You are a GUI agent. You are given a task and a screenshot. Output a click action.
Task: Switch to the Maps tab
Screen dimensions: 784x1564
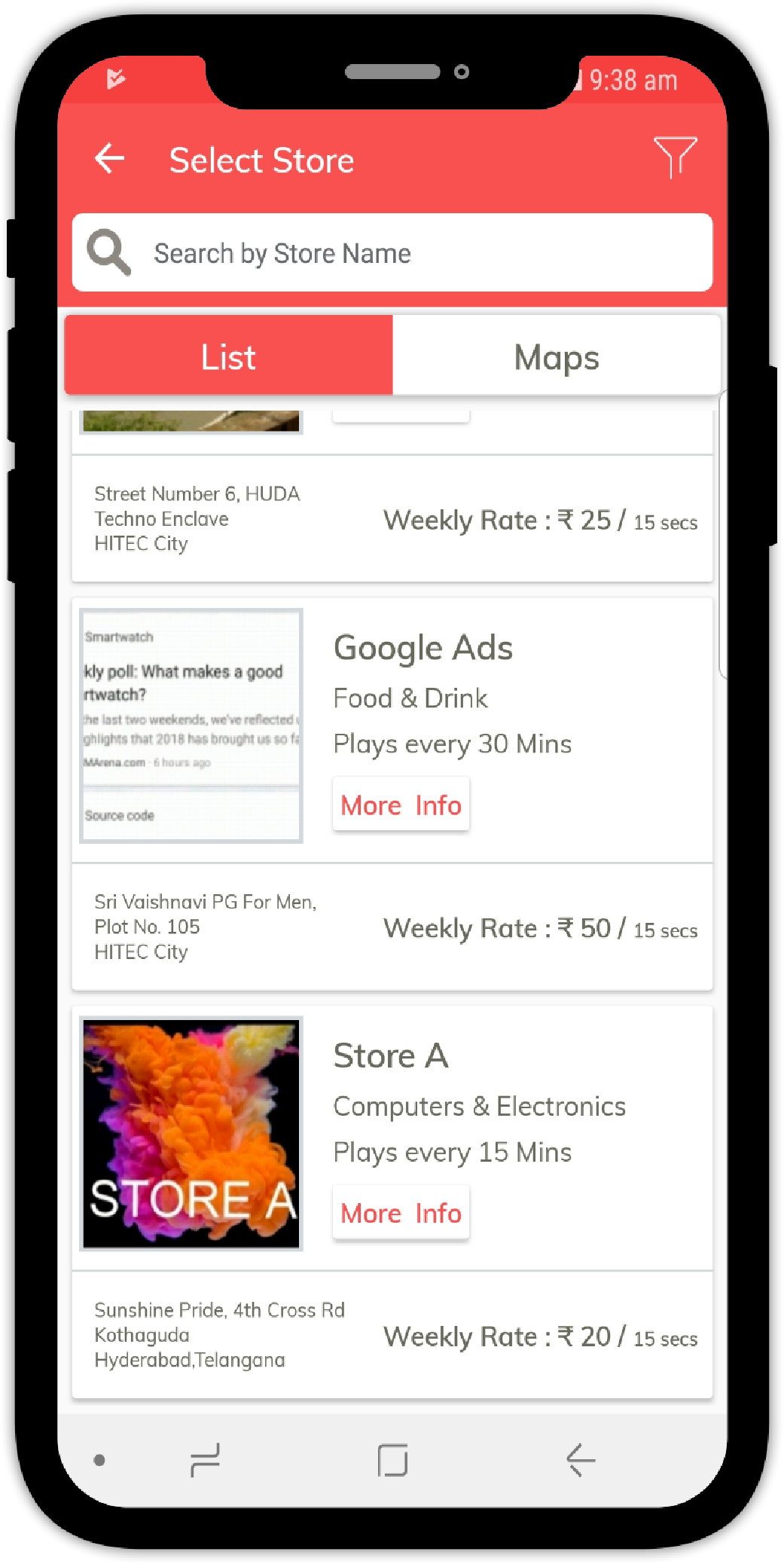coord(556,356)
